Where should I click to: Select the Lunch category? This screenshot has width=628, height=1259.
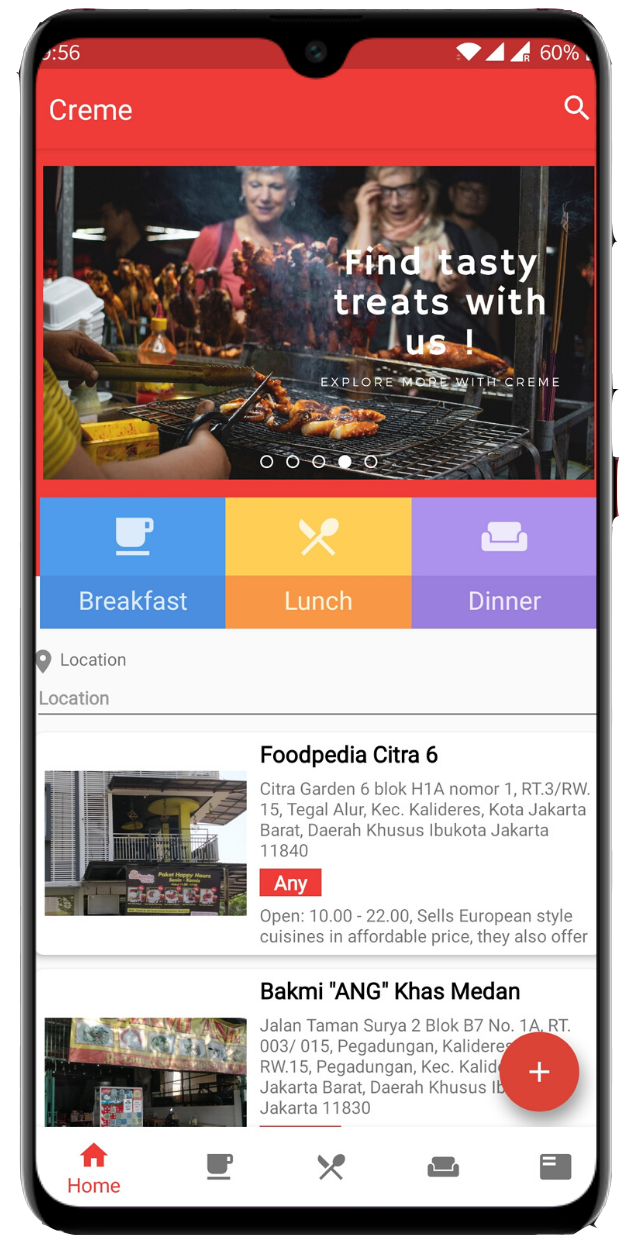(318, 563)
